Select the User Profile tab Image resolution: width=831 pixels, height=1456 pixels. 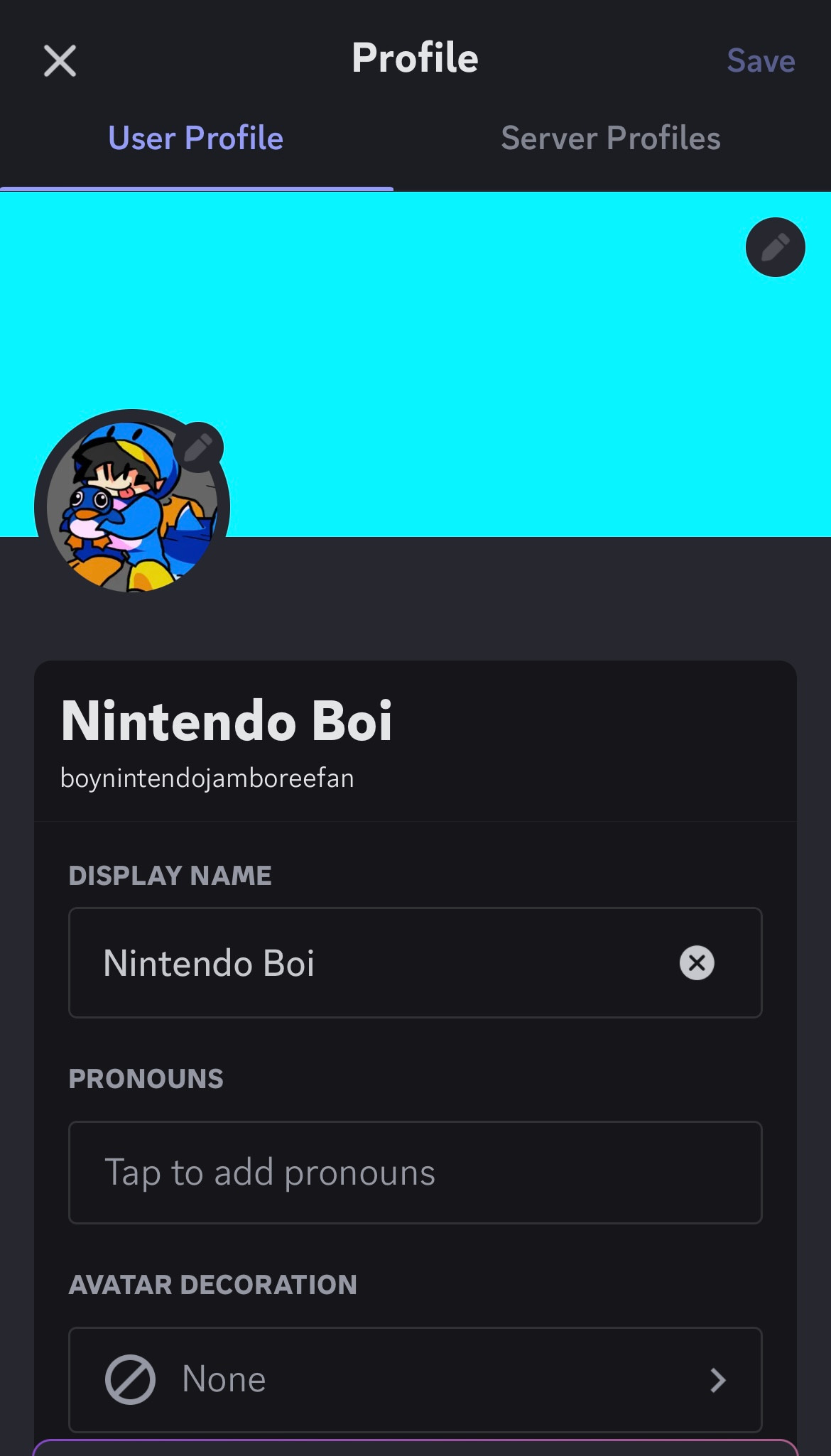tap(196, 138)
